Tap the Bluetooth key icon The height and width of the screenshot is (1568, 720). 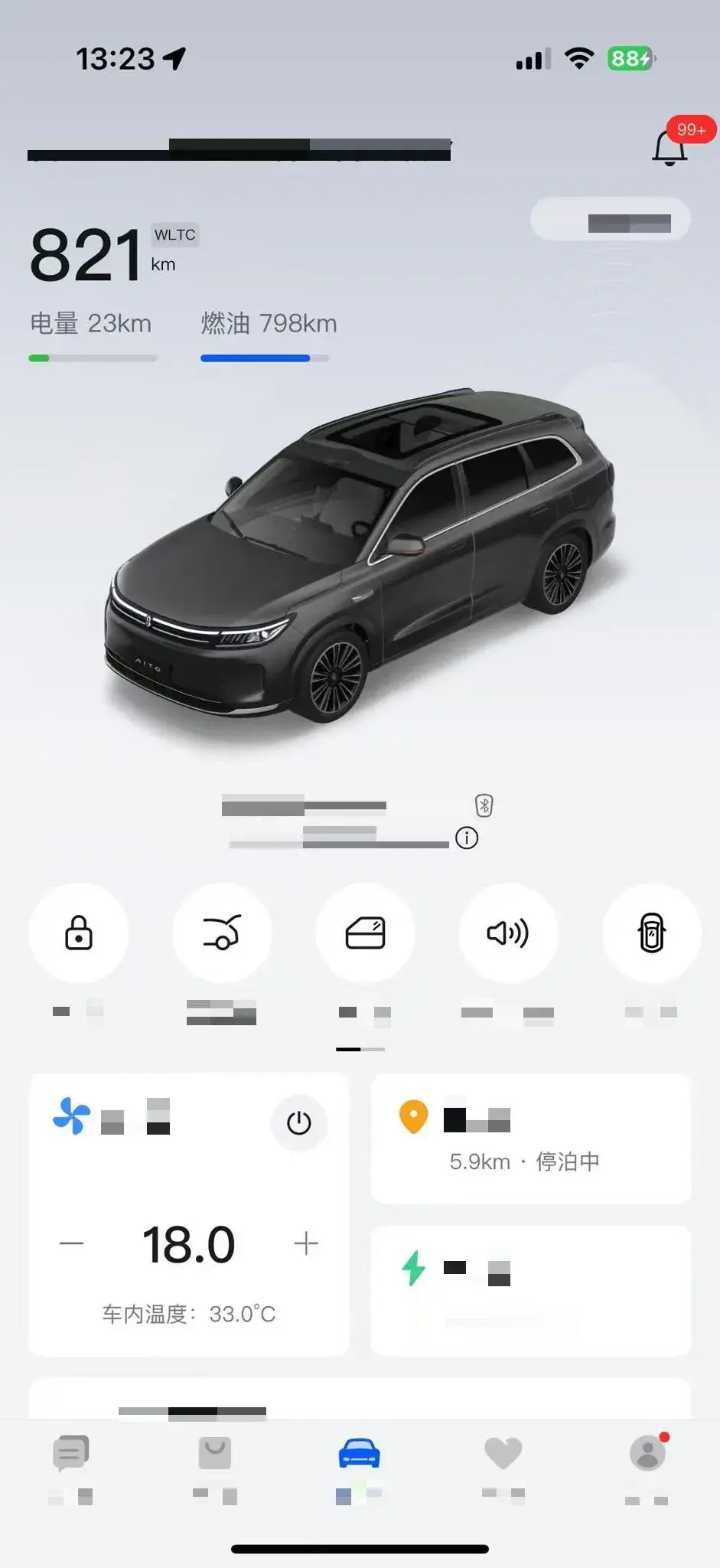(x=484, y=805)
